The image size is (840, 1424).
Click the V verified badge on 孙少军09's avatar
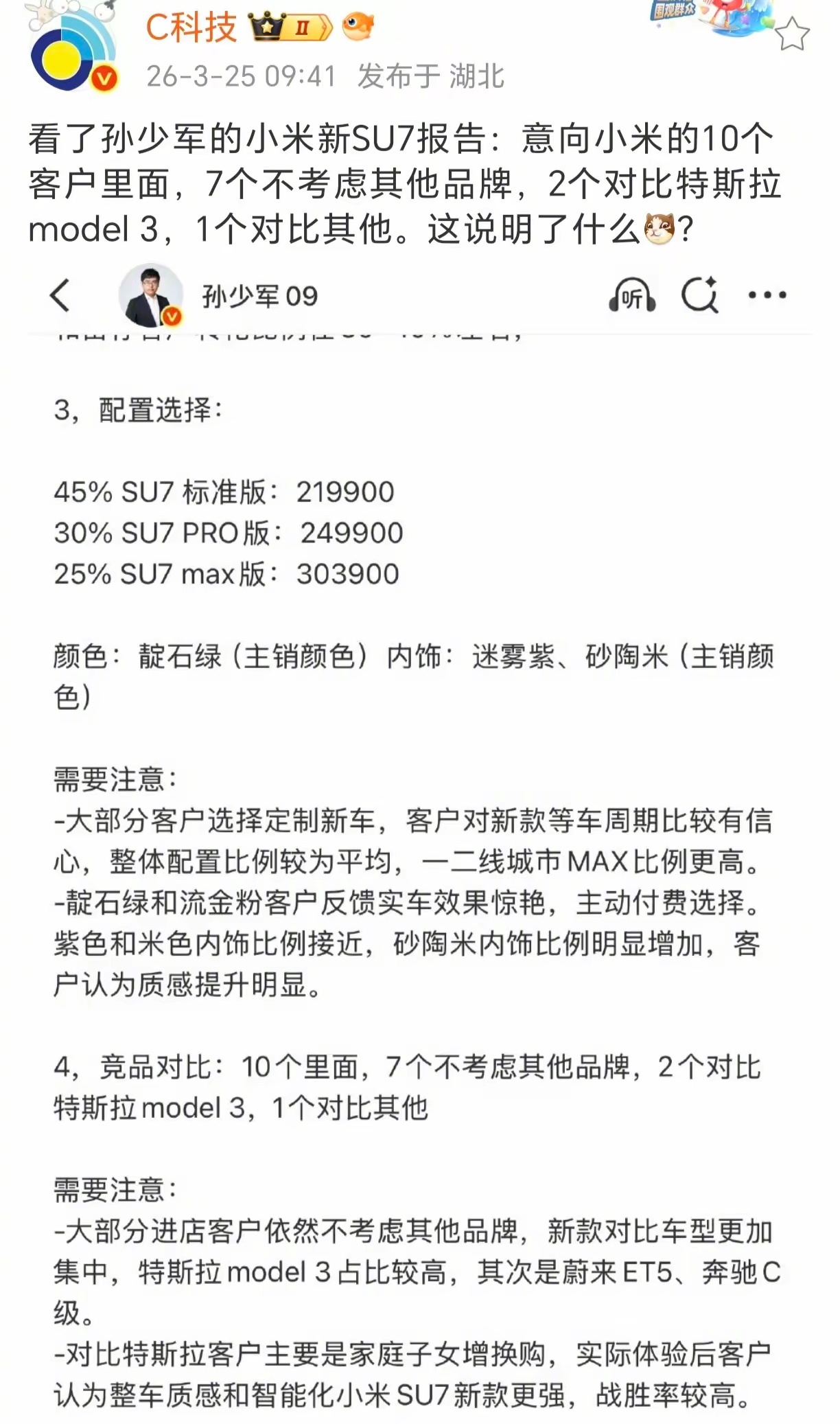[x=172, y=317]
